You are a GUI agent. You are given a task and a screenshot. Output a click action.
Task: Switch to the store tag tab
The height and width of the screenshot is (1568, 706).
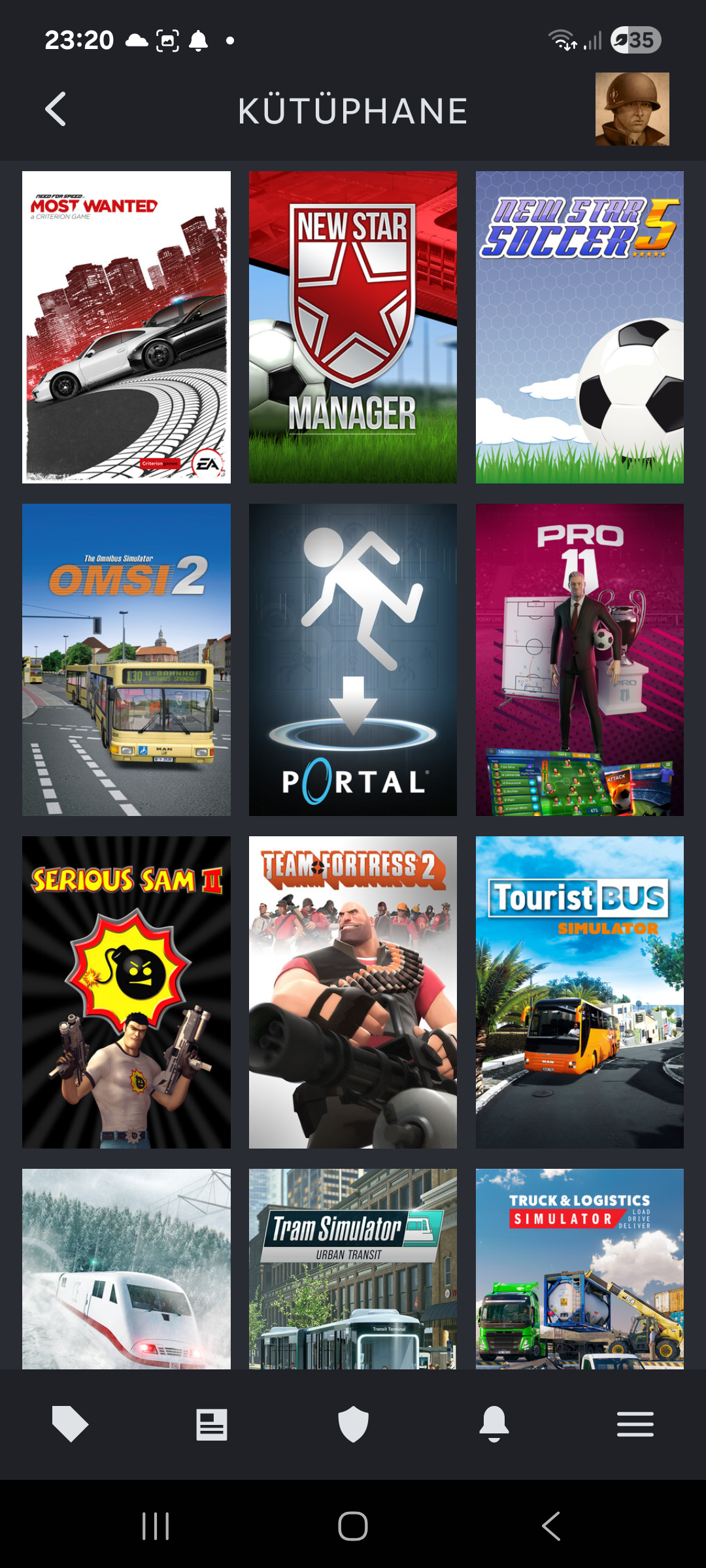tap(70, 1424)
